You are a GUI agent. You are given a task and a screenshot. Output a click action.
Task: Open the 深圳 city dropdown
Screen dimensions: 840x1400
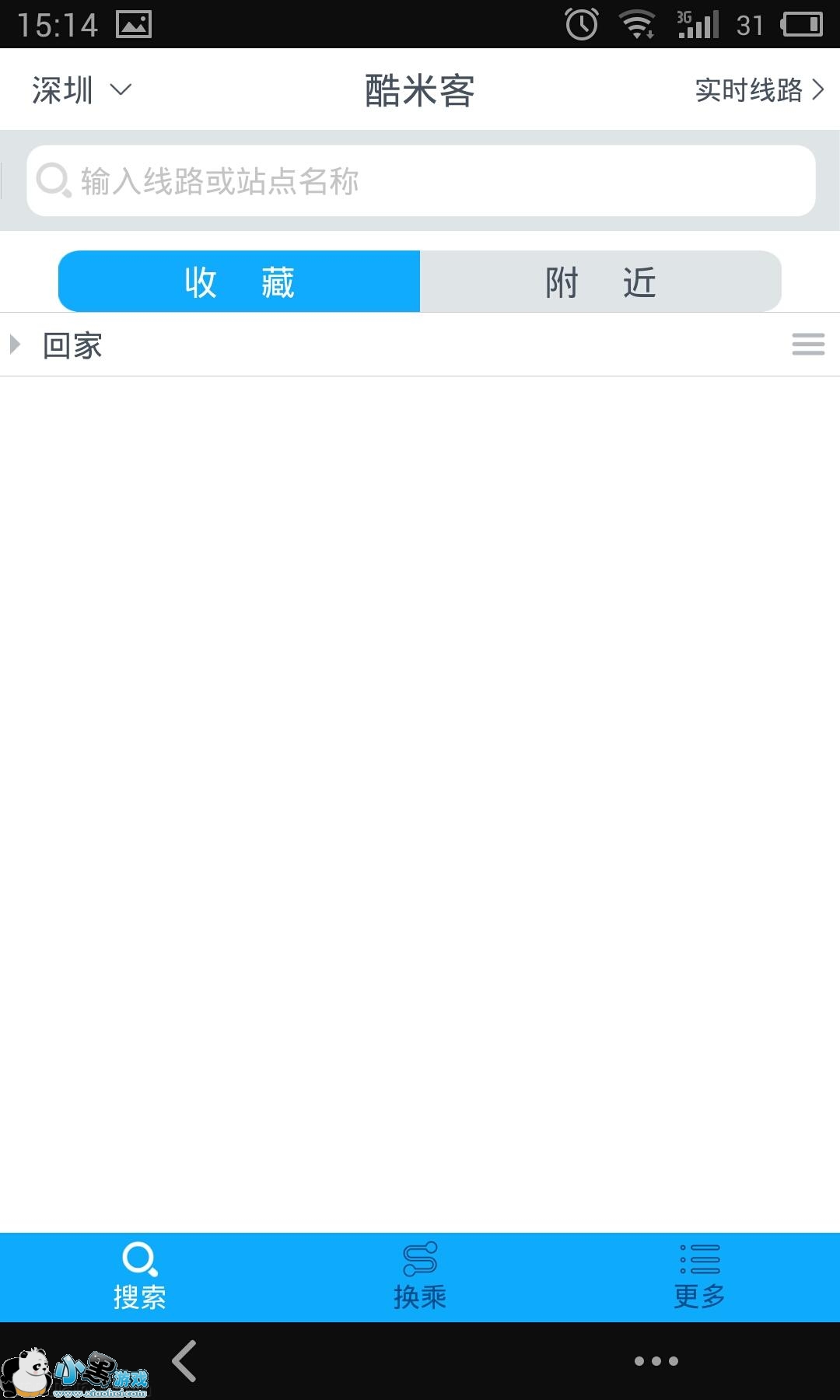pyautogui.click(x=82, y=90)
